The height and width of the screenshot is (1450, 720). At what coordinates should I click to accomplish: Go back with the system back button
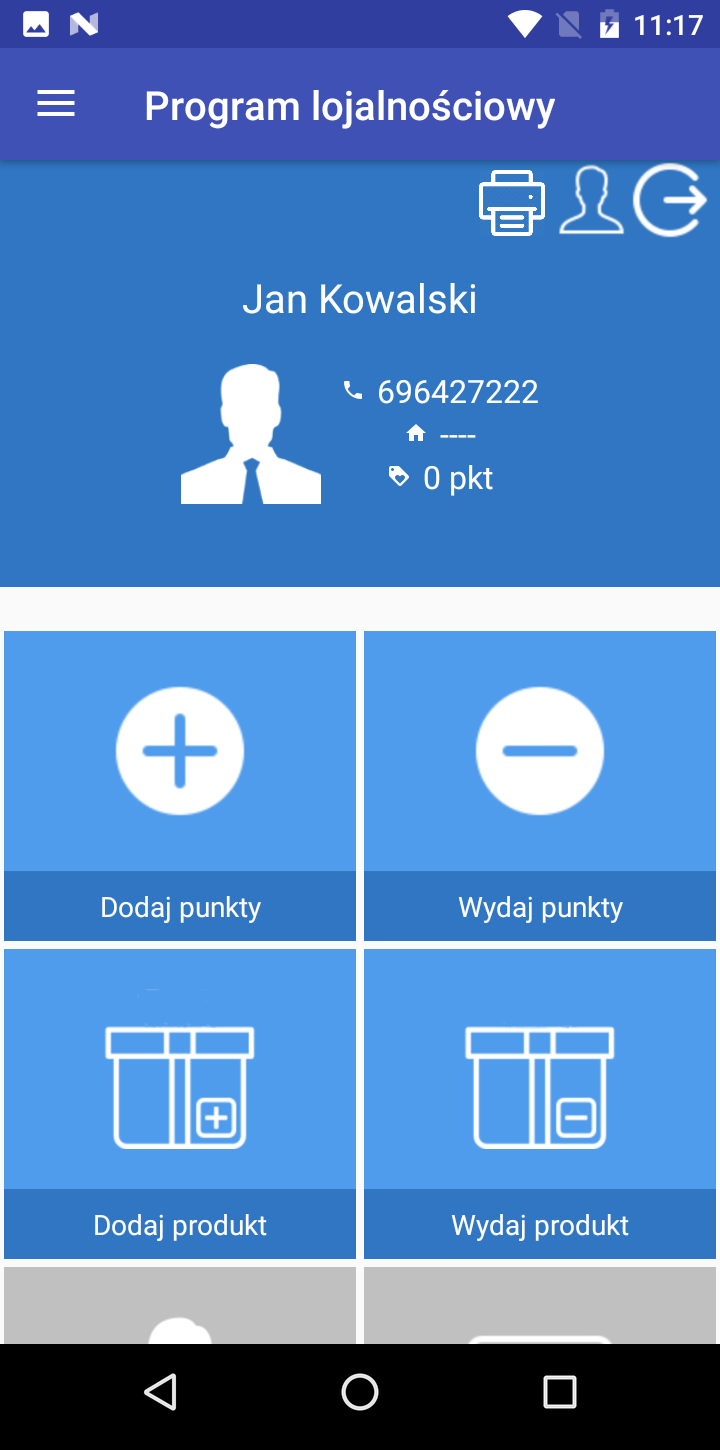160,1391
